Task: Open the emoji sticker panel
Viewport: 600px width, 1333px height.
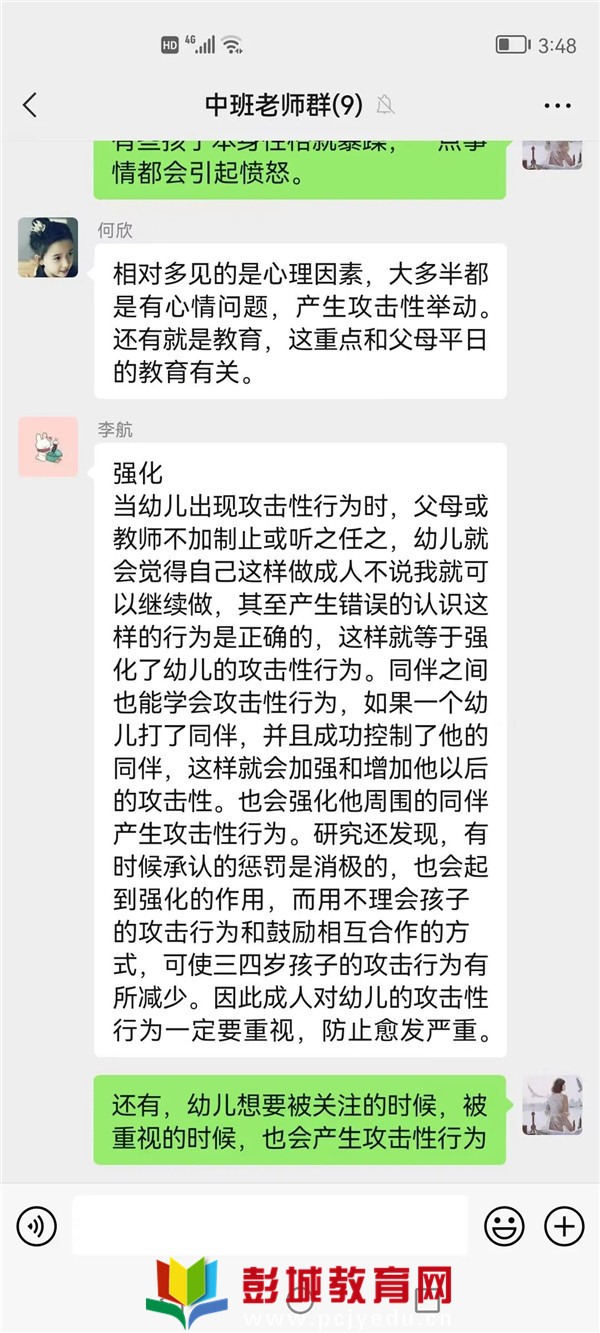Action: coord(504,1225)
